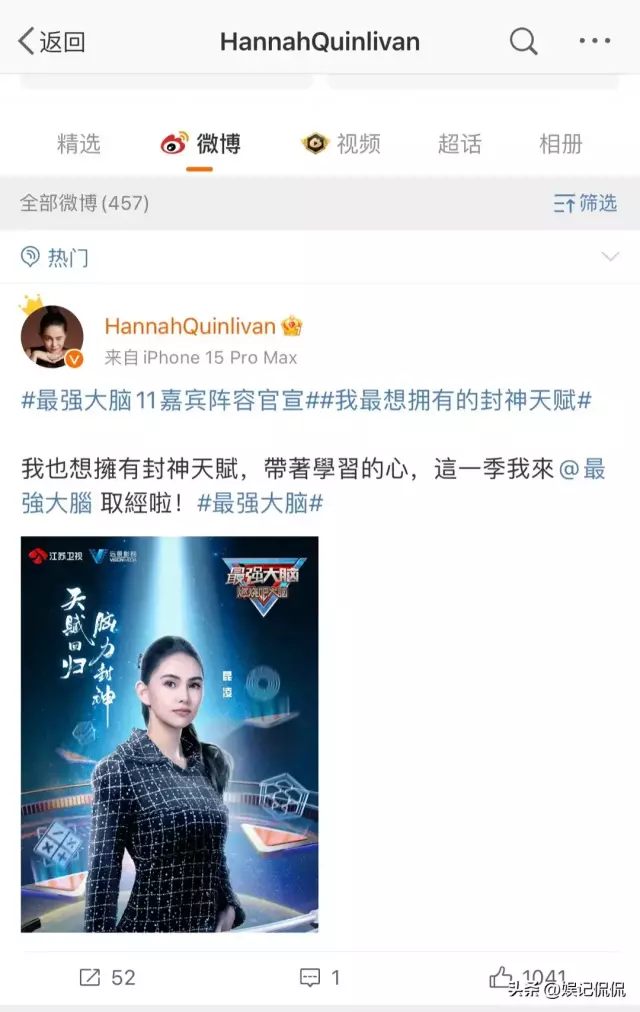Open search on this profile
Image resolution: width=640 pixels, height=1012 pixels.
(524, 42)
